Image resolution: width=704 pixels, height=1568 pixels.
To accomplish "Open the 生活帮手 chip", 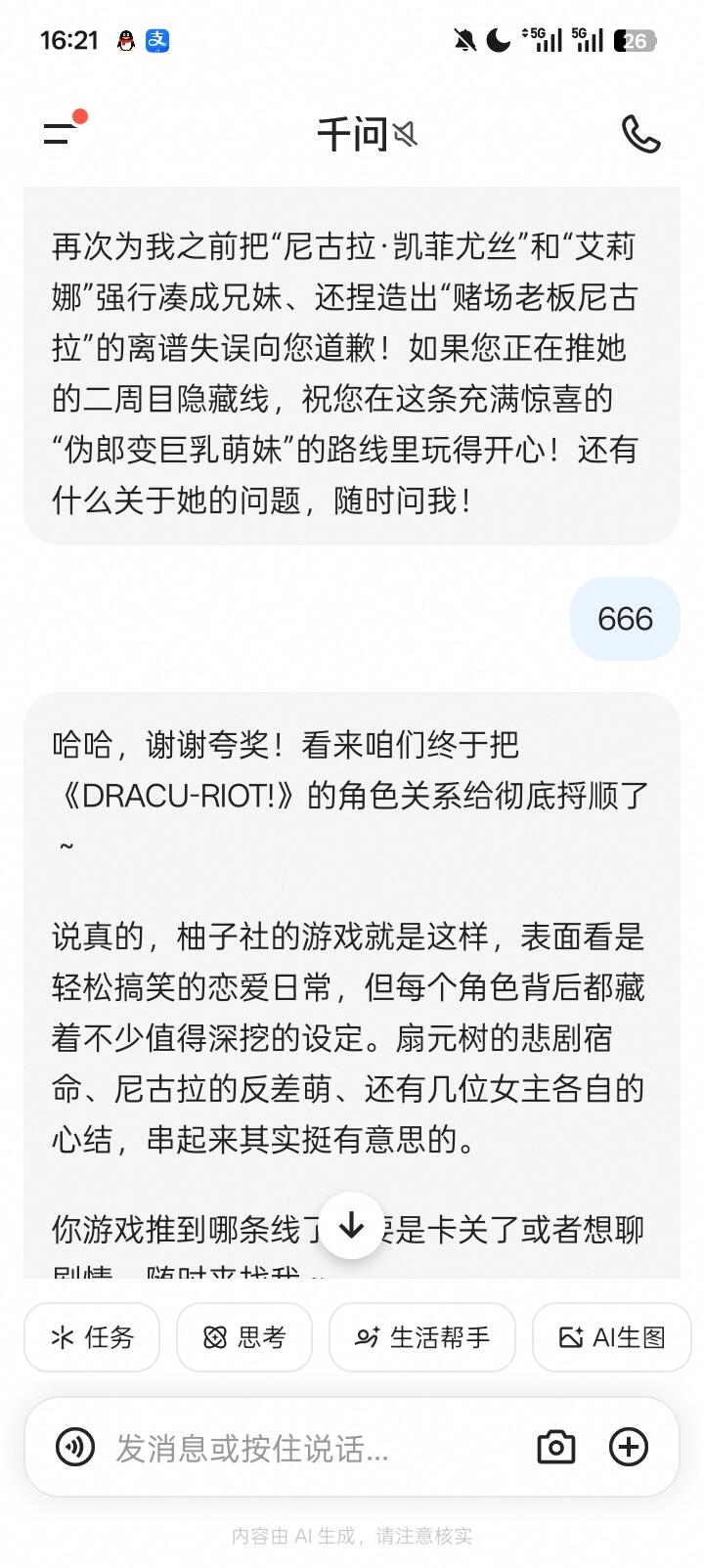I will coord(422,1336).
